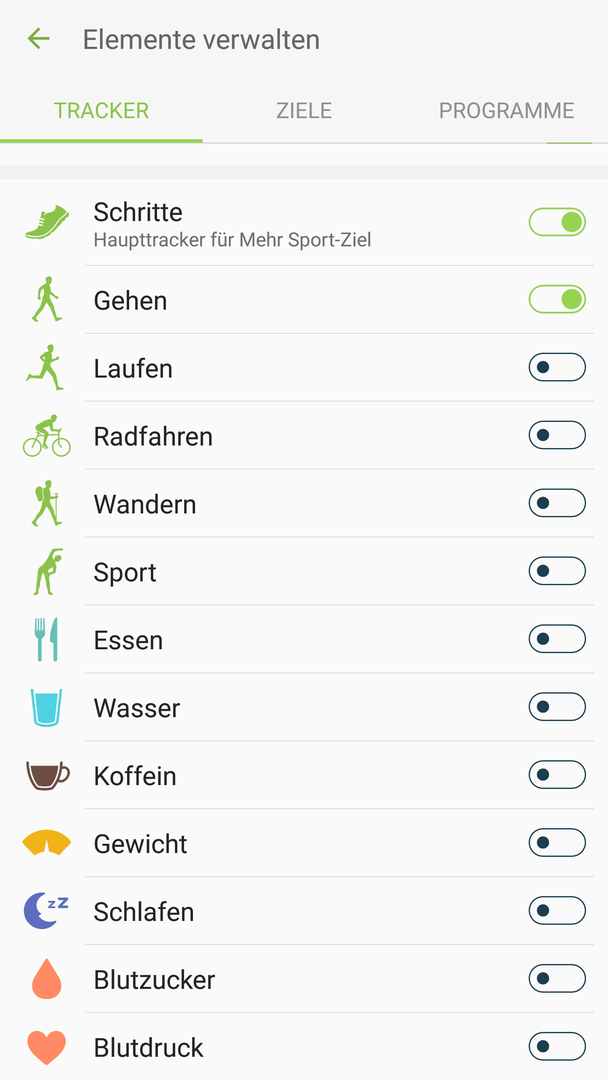This screenshot has height=1080, width=608.
Task: Toggle the Wandern switch on
Action: coord(557,503)
